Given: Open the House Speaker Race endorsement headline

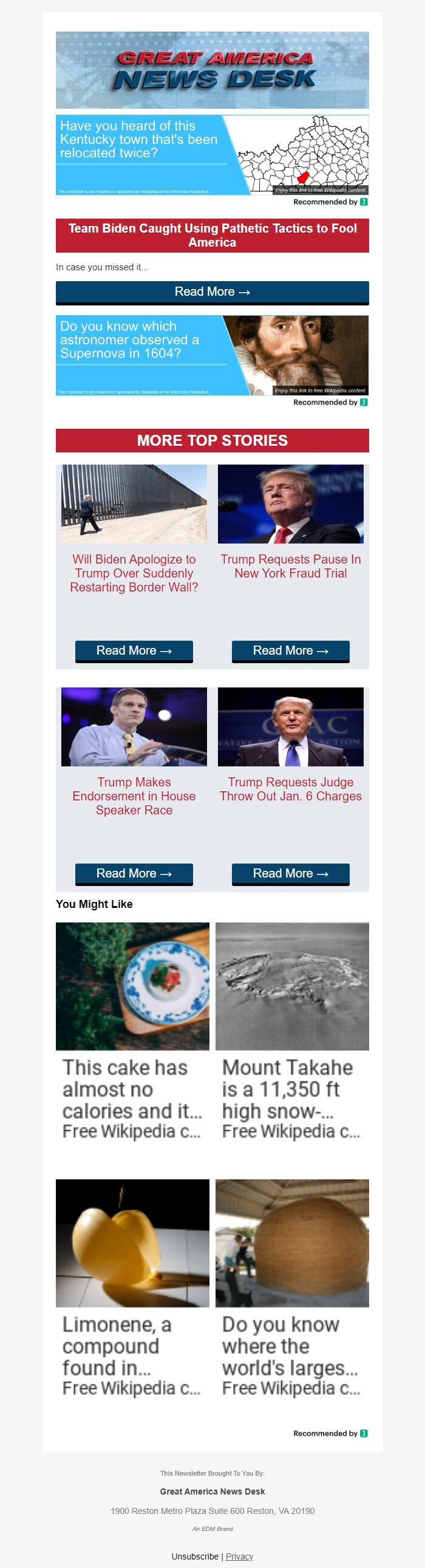Looking at the screenshot, I should (x=134, y=796).
